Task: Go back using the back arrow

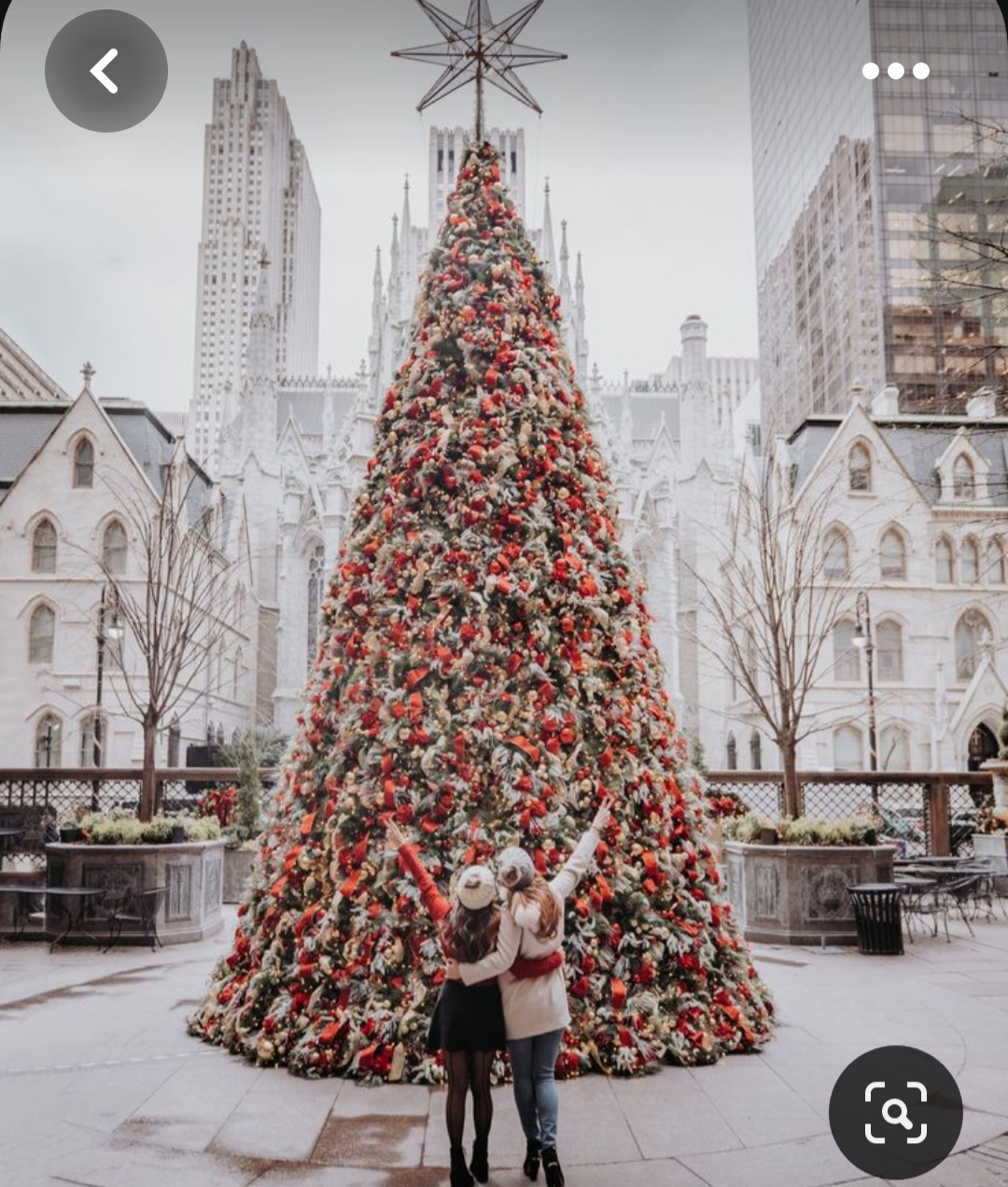Action: 105,71
